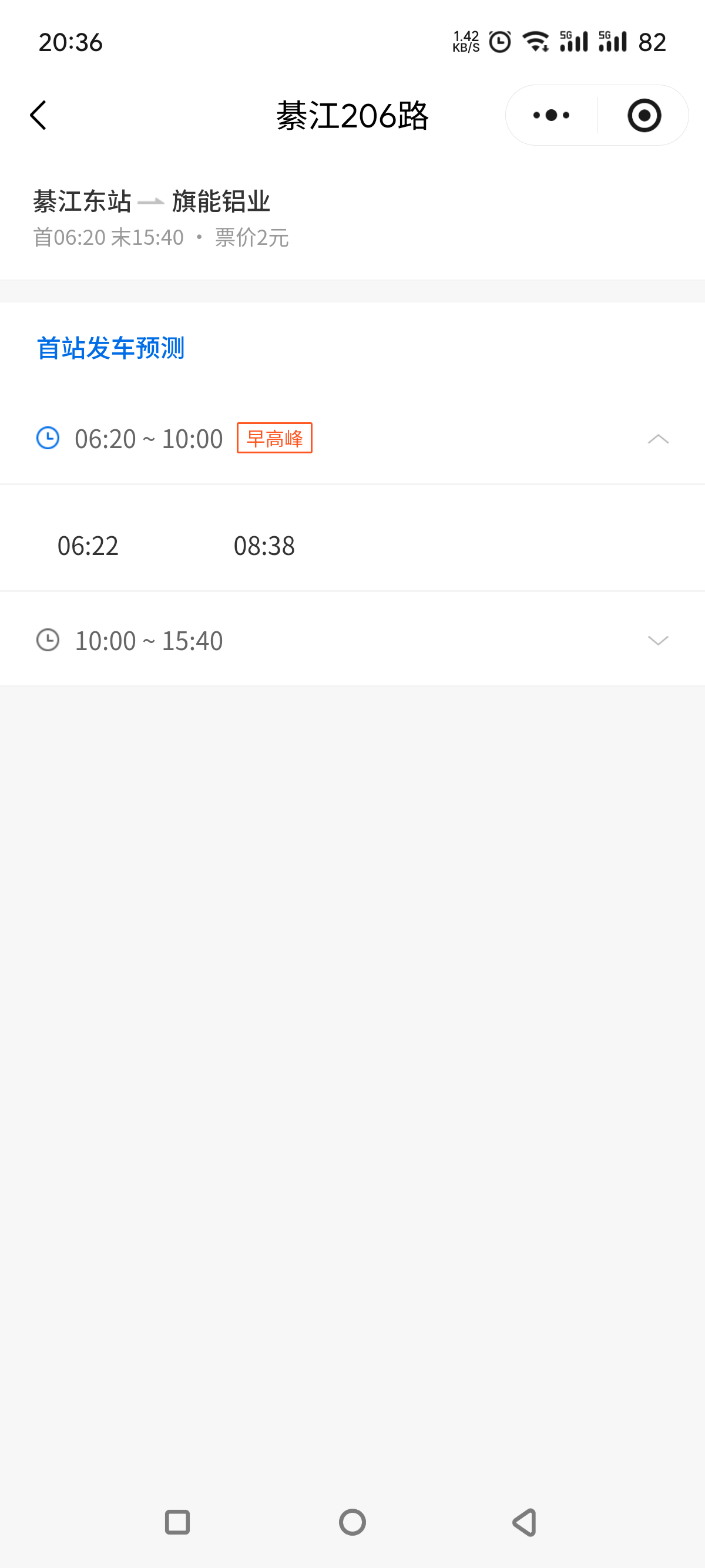Open the mini program more options menu
The image size is (705, 1568).
[551, 115]
